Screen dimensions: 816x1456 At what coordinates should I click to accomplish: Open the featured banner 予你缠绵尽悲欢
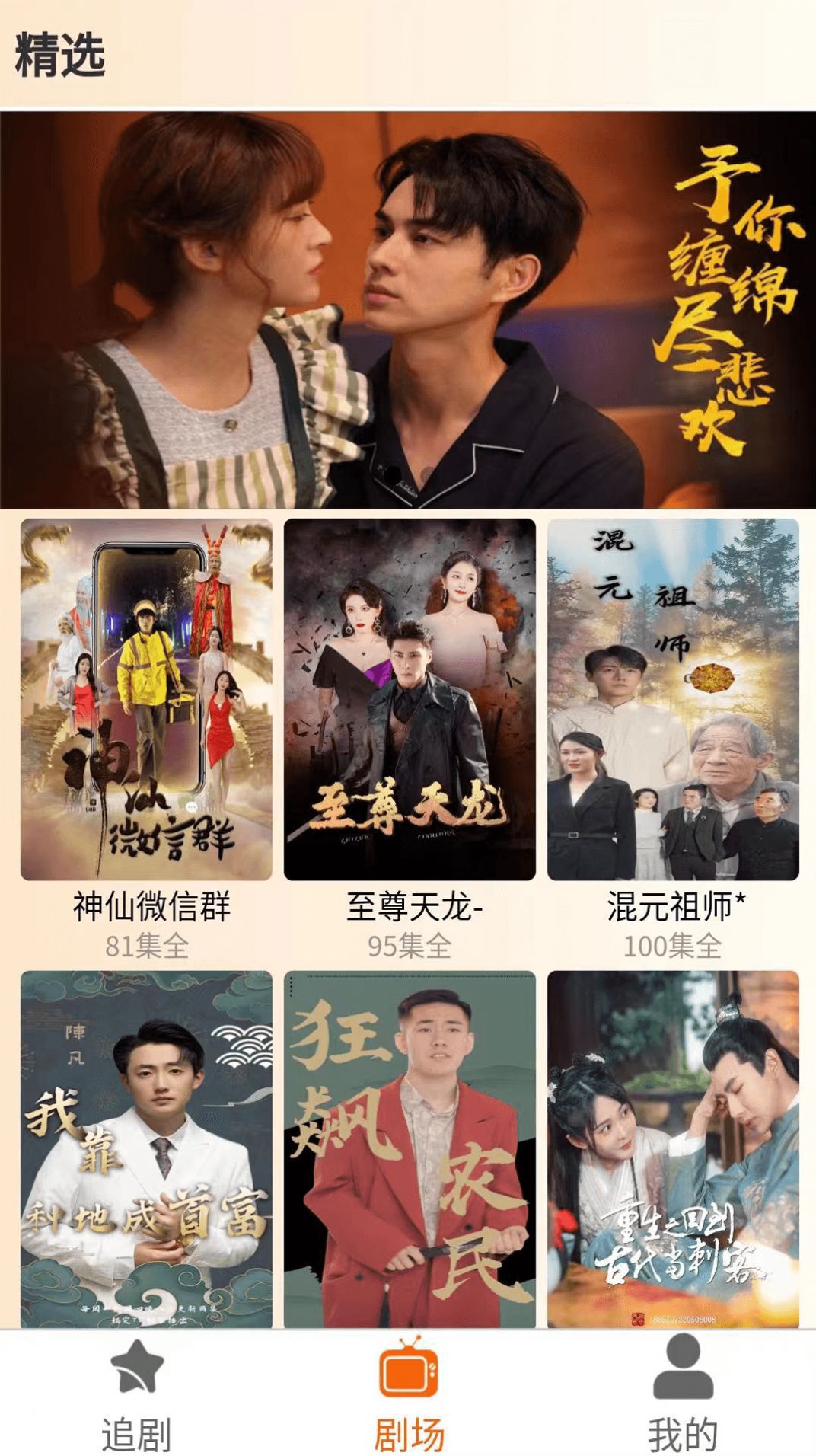408,309
